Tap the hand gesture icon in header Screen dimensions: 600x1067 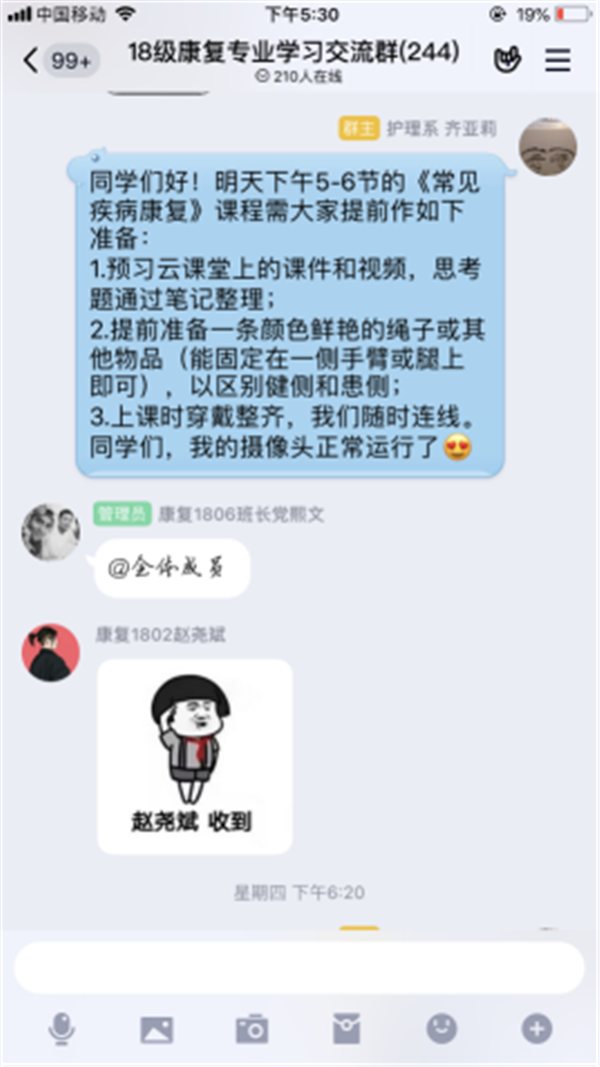point(507,60)
